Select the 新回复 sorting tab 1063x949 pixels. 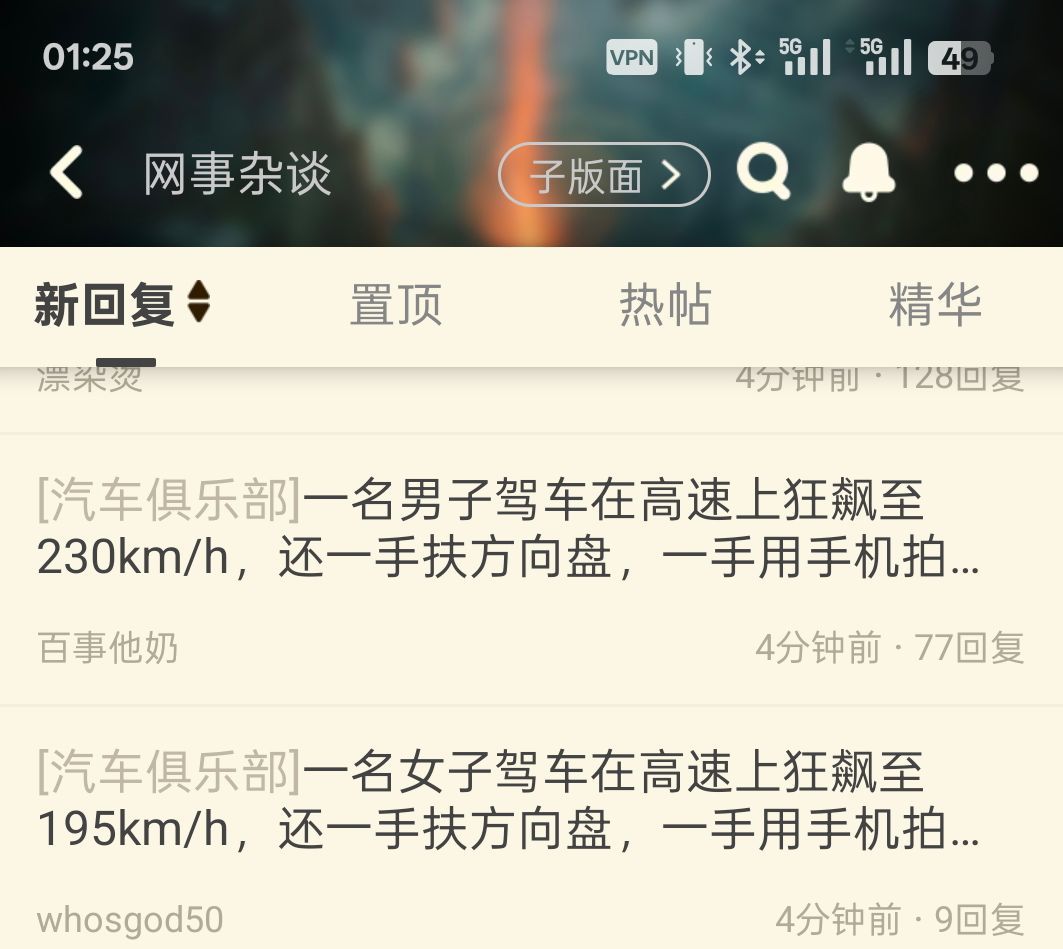(x=123, y=305)
